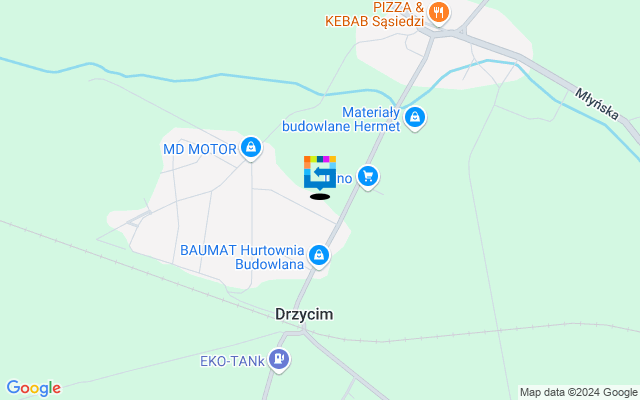Viewport: 640px width, 400px height.
Task: Tap the PIZZA & KEBAB Sąsiedzi restaurant pin
Action: point(439,14)
